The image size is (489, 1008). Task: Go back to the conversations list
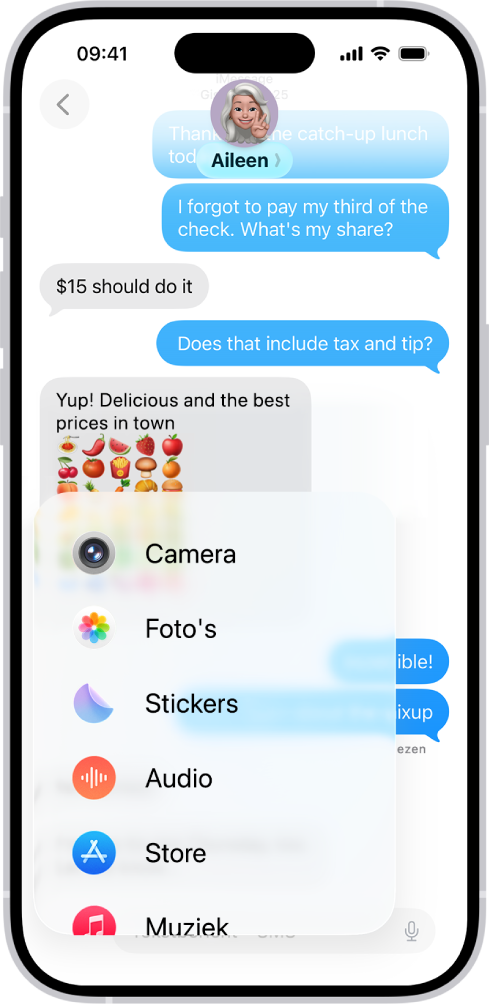[64, 104]
